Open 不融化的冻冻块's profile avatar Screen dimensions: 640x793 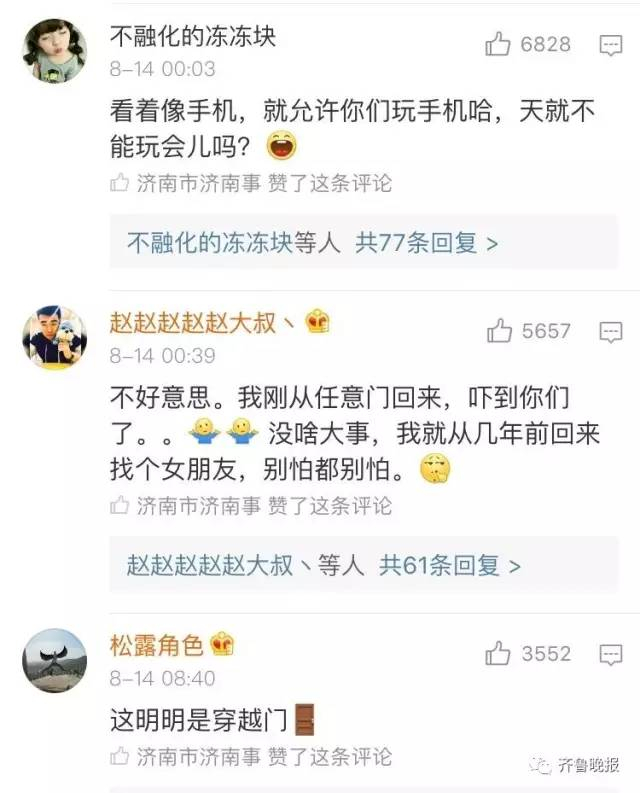click(x=54, y=50)
